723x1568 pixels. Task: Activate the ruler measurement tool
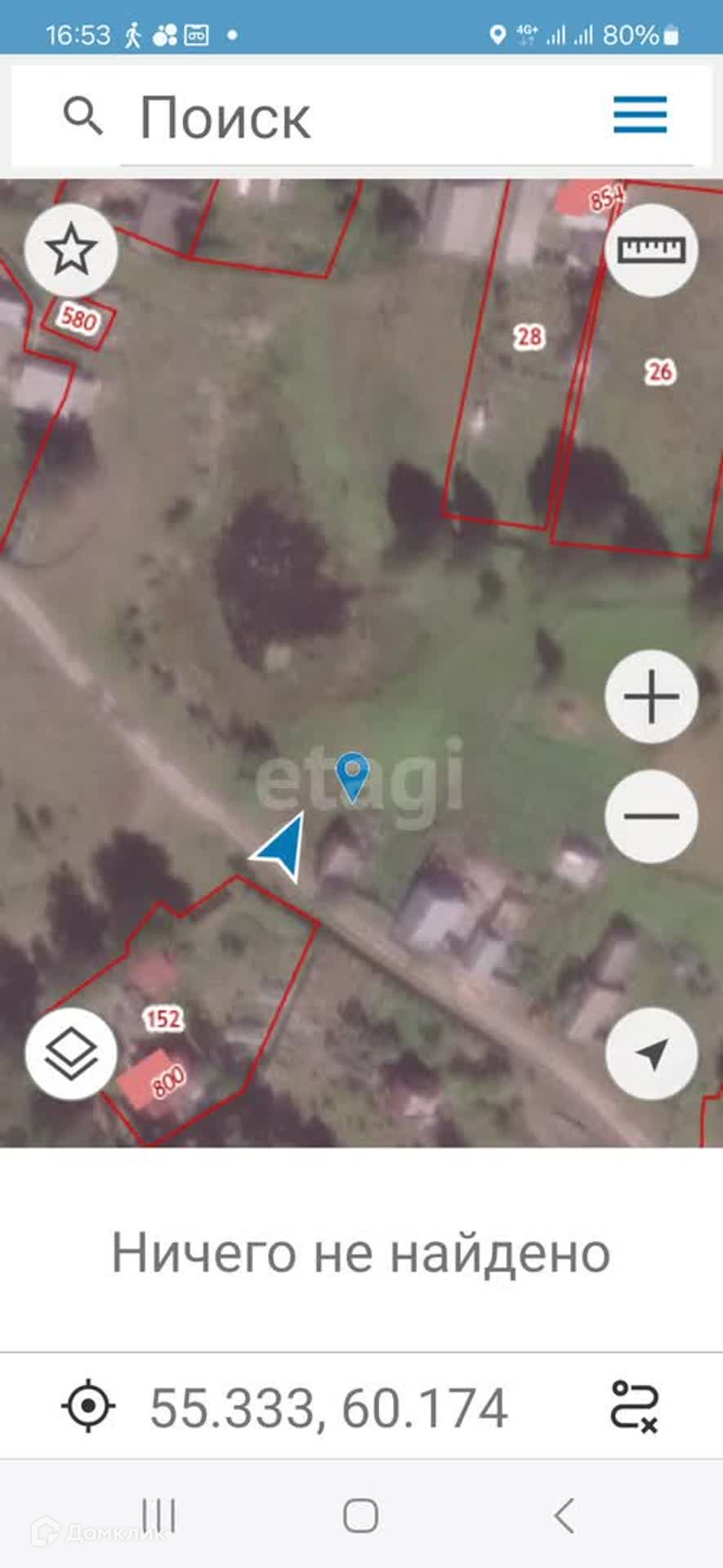651,249
